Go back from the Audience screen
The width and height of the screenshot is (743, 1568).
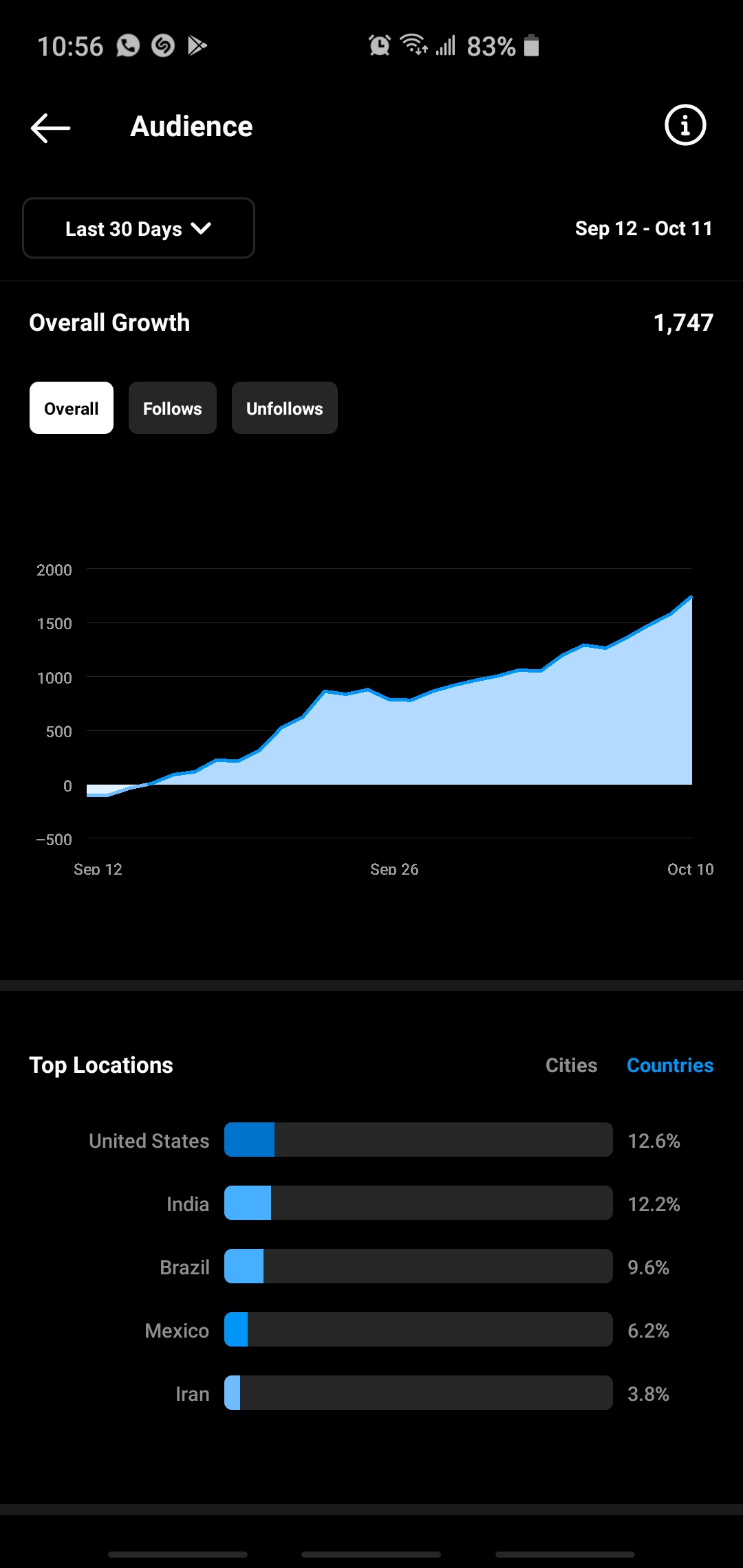51,128
